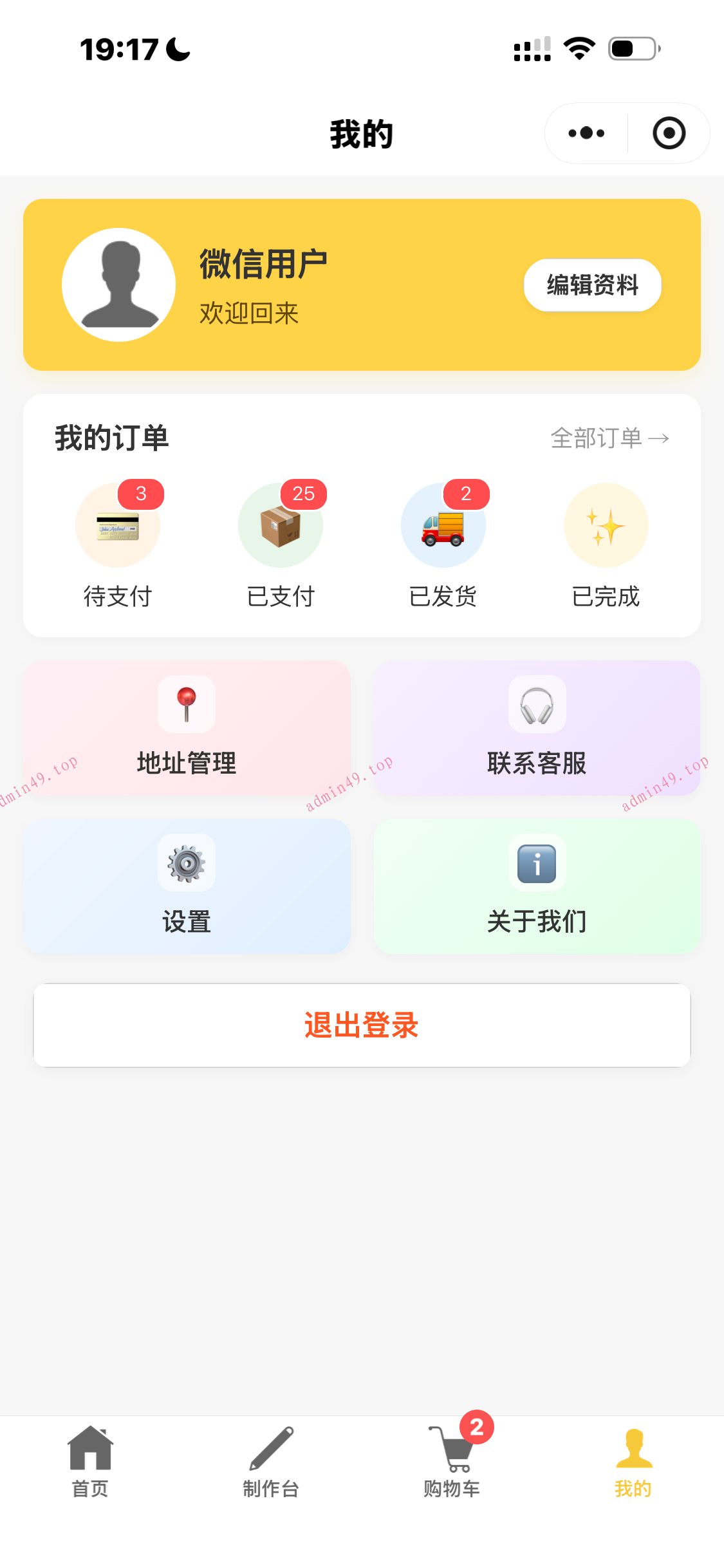
Task: Tap the 待支付 badge showing 3
Action: click(141, 494)
